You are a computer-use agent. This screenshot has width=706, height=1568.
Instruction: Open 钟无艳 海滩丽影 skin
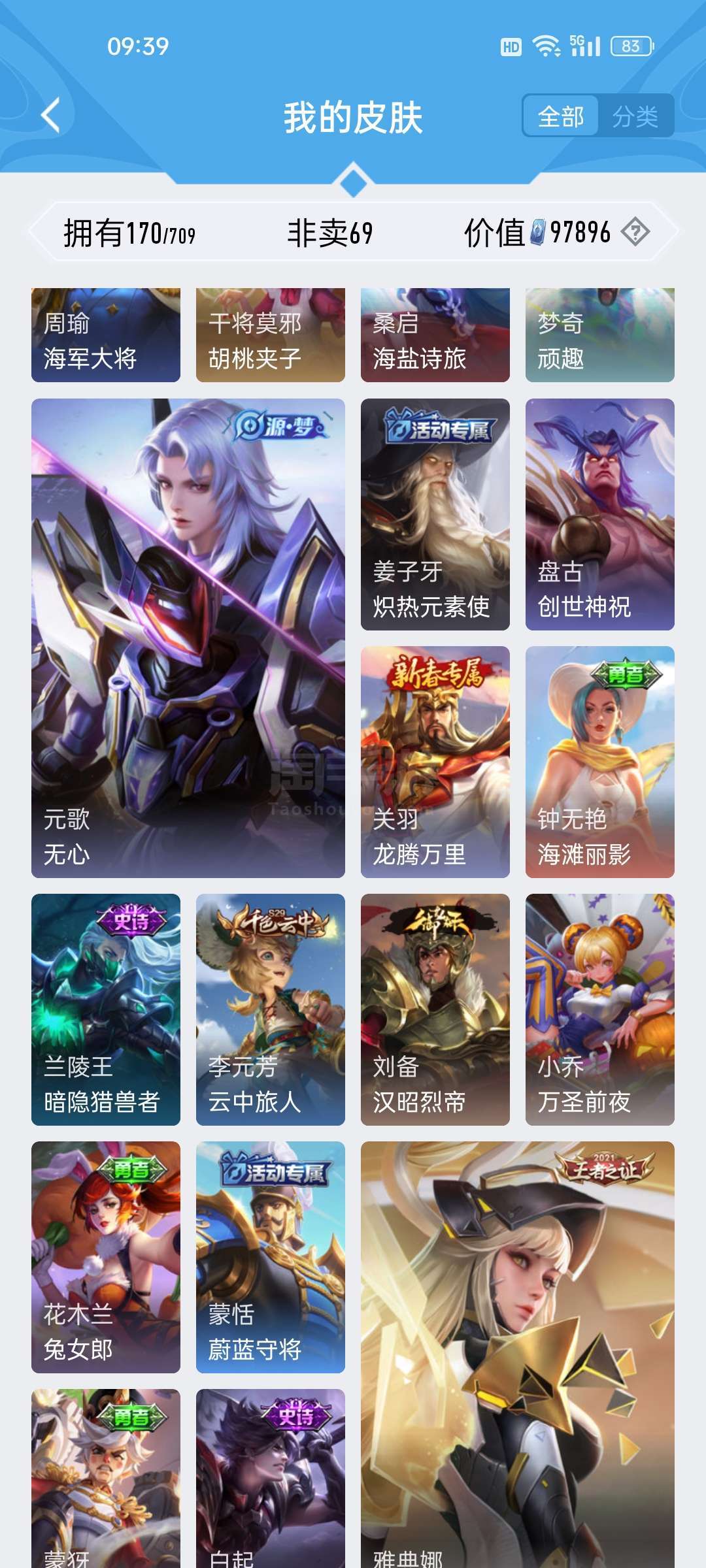(600, 762)
